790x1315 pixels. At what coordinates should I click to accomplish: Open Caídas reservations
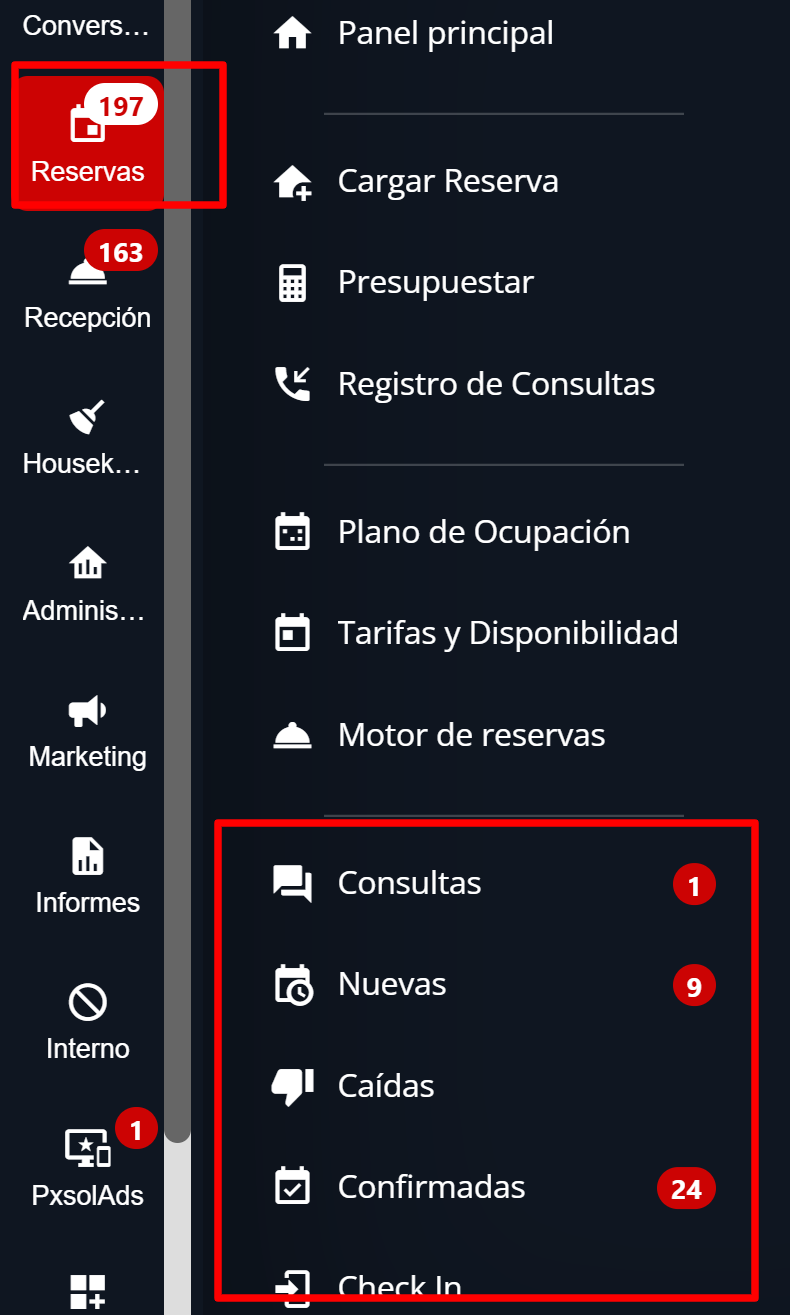pyautogui.click(x=386, y=1086)
